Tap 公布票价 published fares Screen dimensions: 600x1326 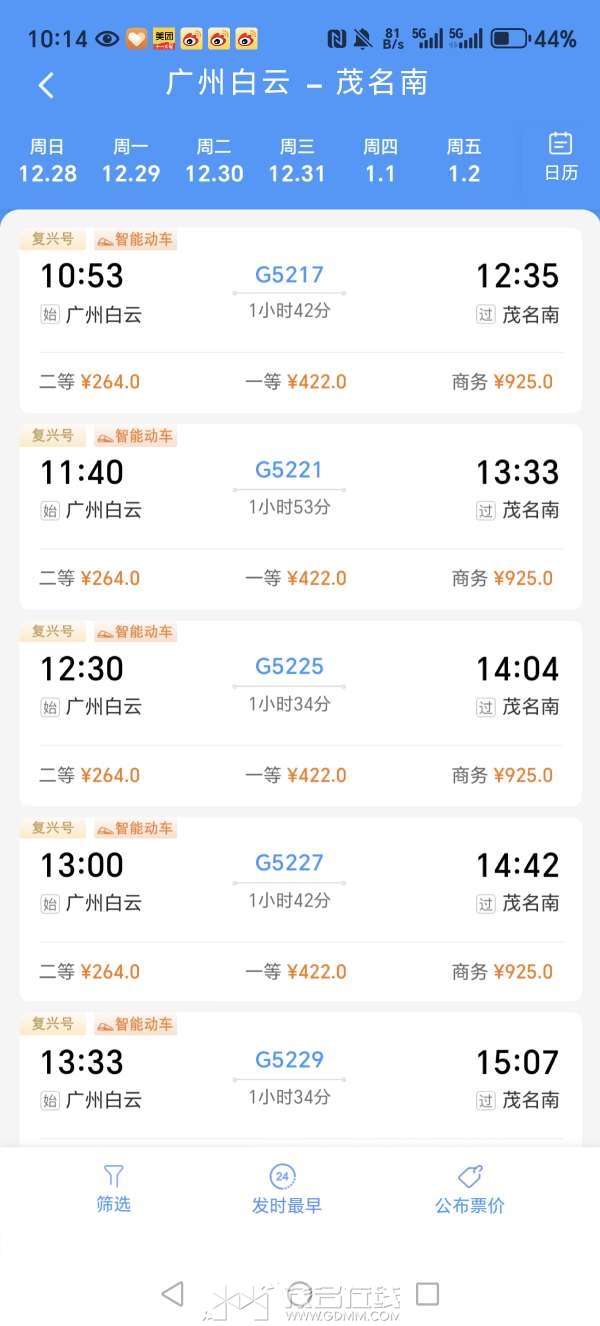click(470, 1190)
